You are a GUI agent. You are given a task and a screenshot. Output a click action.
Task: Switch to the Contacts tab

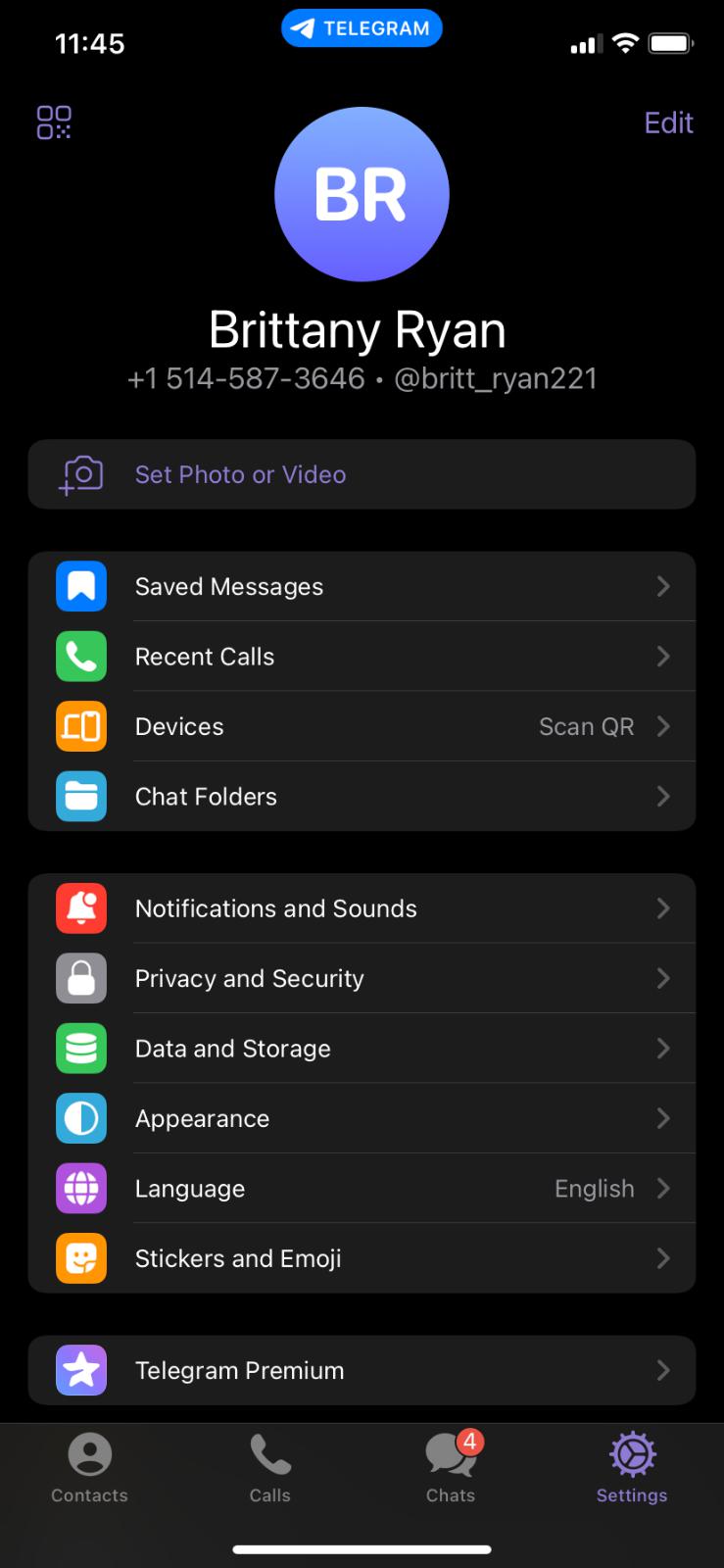[89, 1467]
